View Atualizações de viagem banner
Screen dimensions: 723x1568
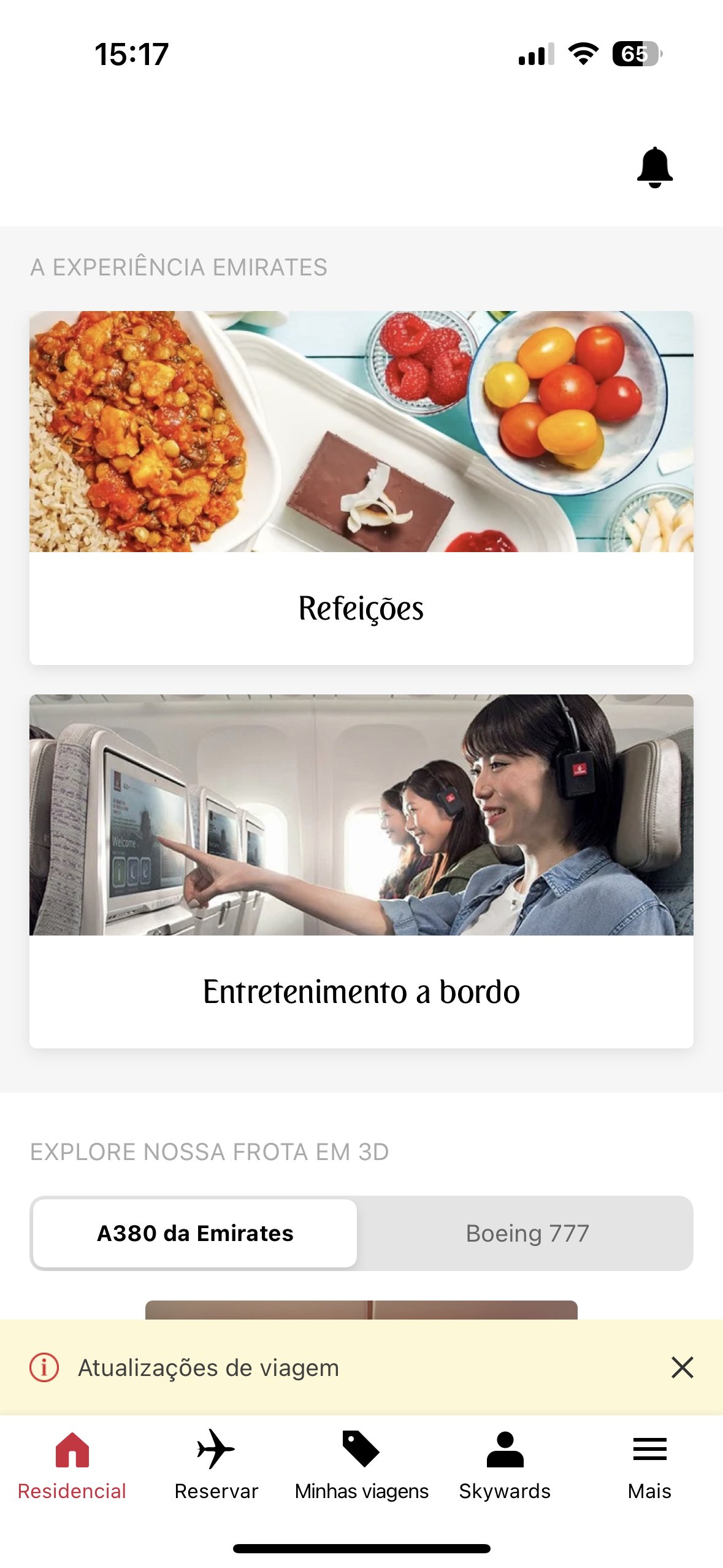point(208,1367)
